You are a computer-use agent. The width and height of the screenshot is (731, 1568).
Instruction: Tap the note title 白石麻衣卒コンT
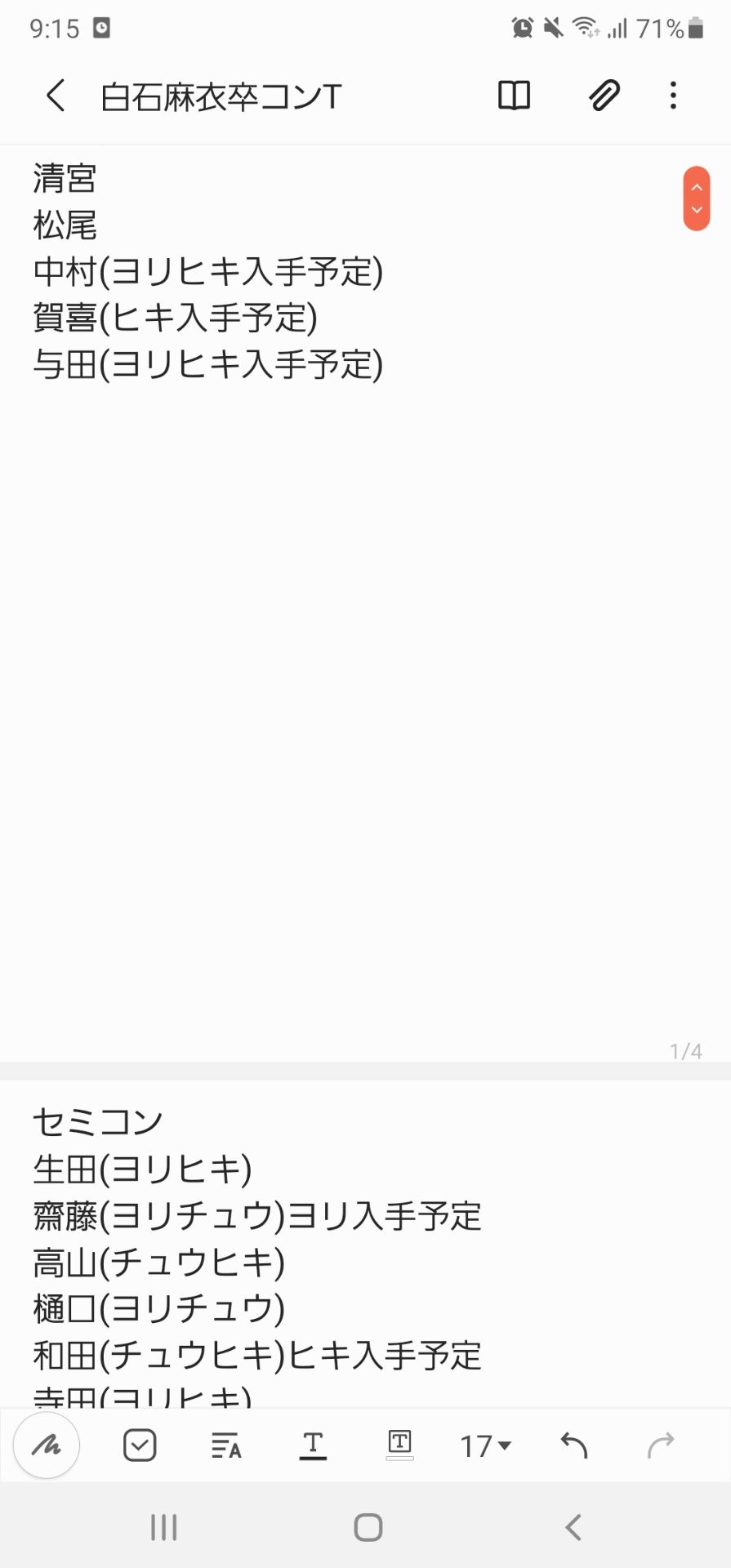tap(221, 96)
